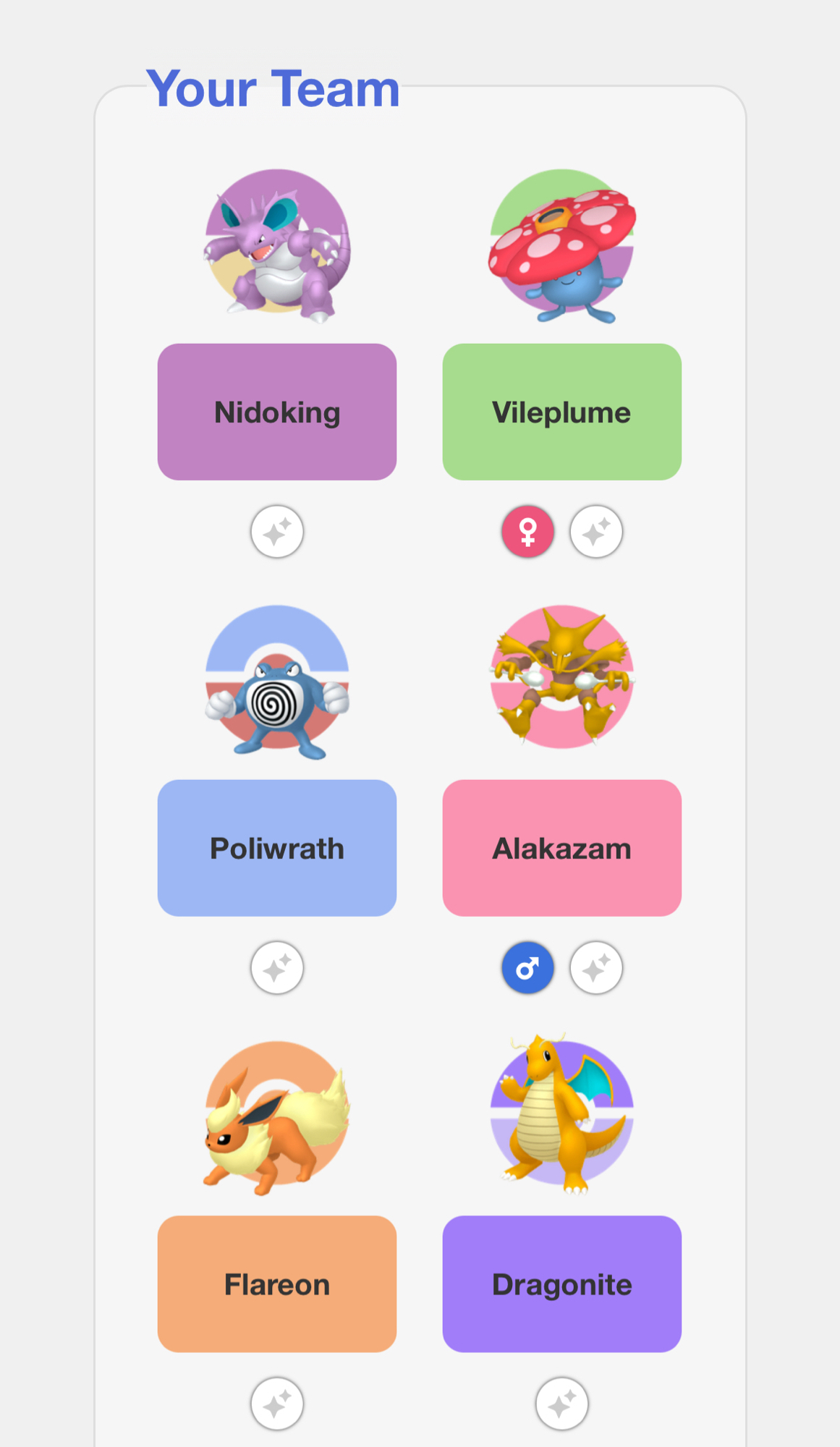Toggle shiny sparkle for Poliwrath

(x=277, y=968)
